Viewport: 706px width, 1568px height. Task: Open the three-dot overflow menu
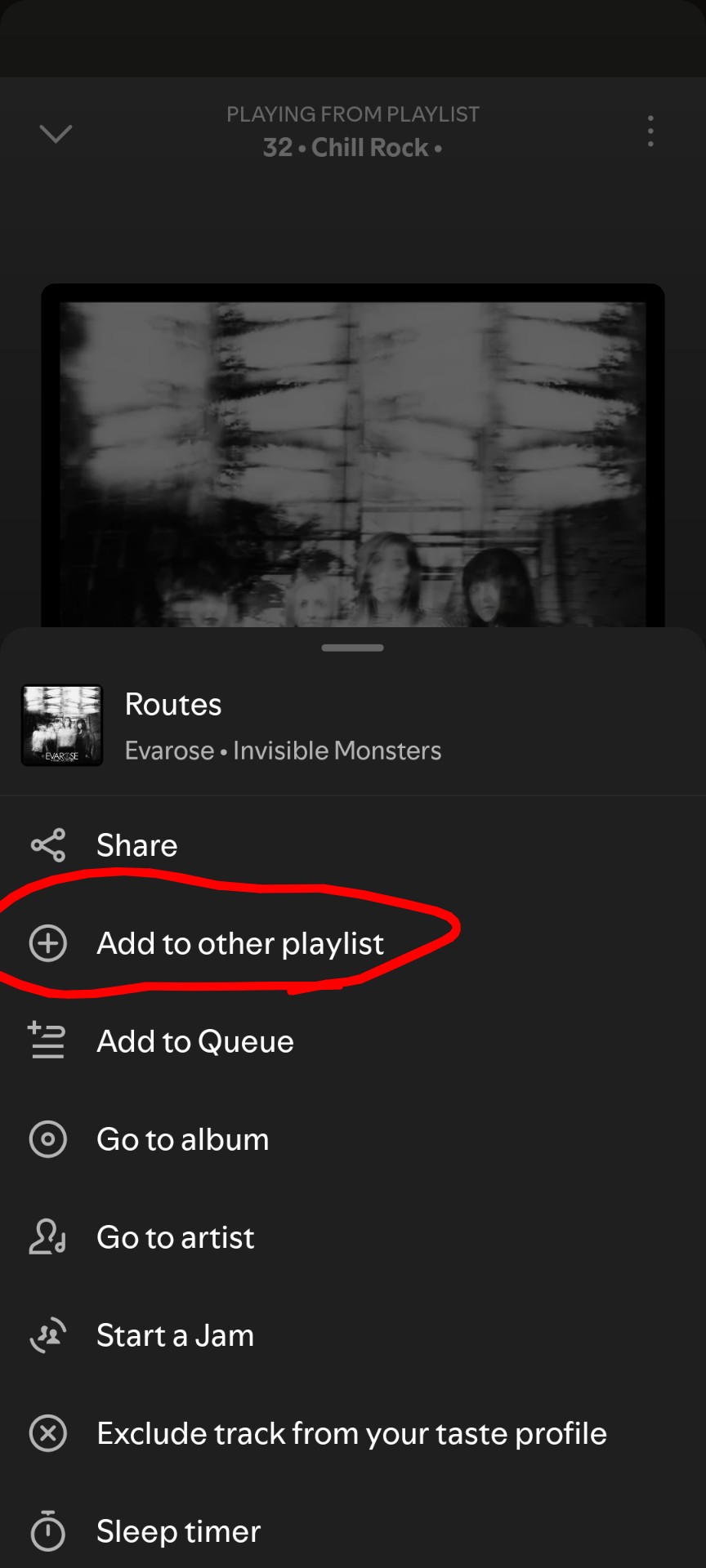tap(650, 131)
